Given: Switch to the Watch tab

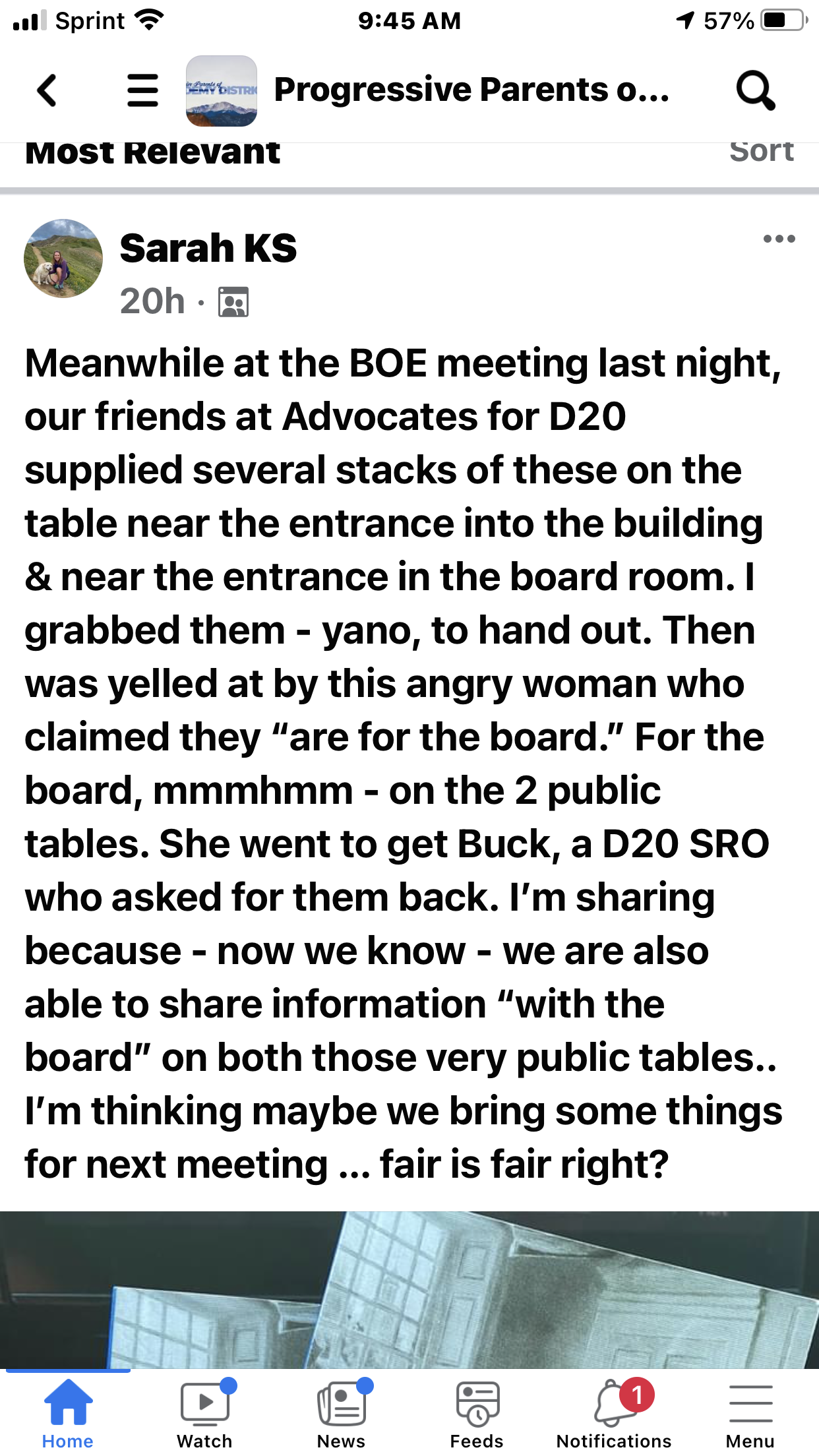Looking at the screenshot, I should coord(205,1414).
